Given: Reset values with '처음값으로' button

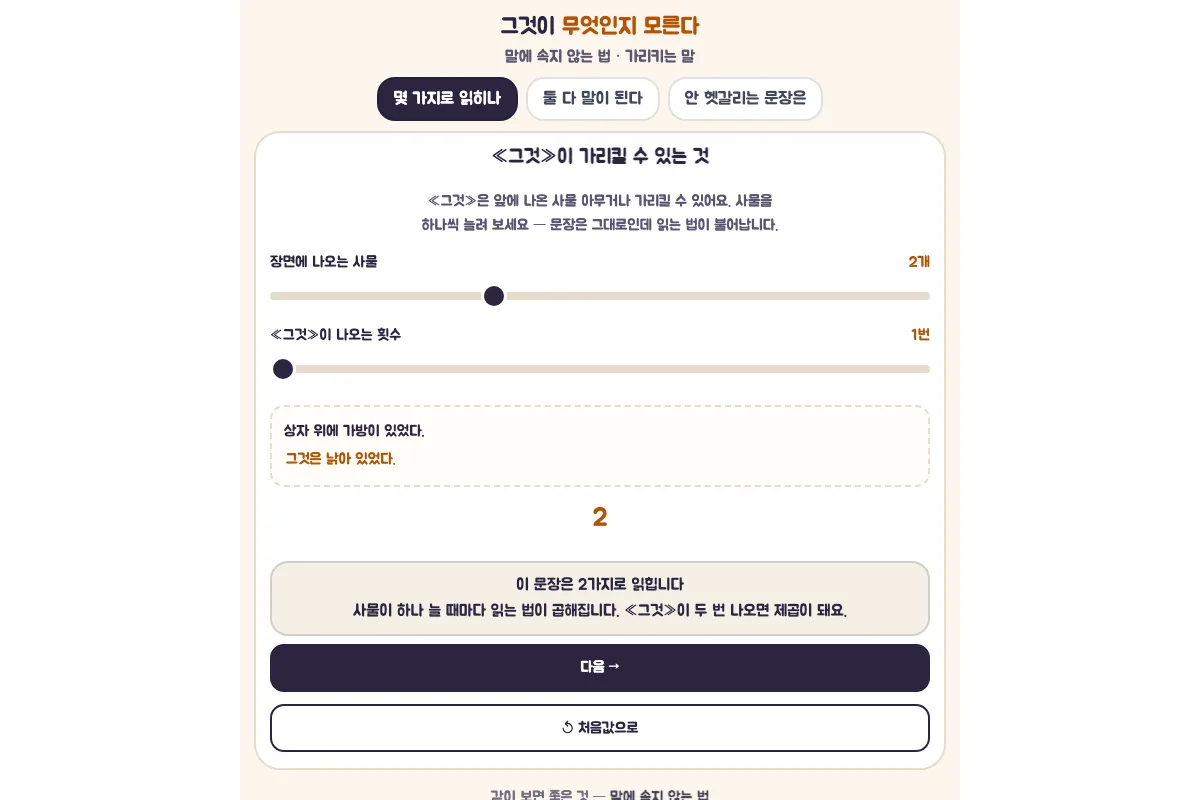Looking at the screenshot, I should [600, 728].
